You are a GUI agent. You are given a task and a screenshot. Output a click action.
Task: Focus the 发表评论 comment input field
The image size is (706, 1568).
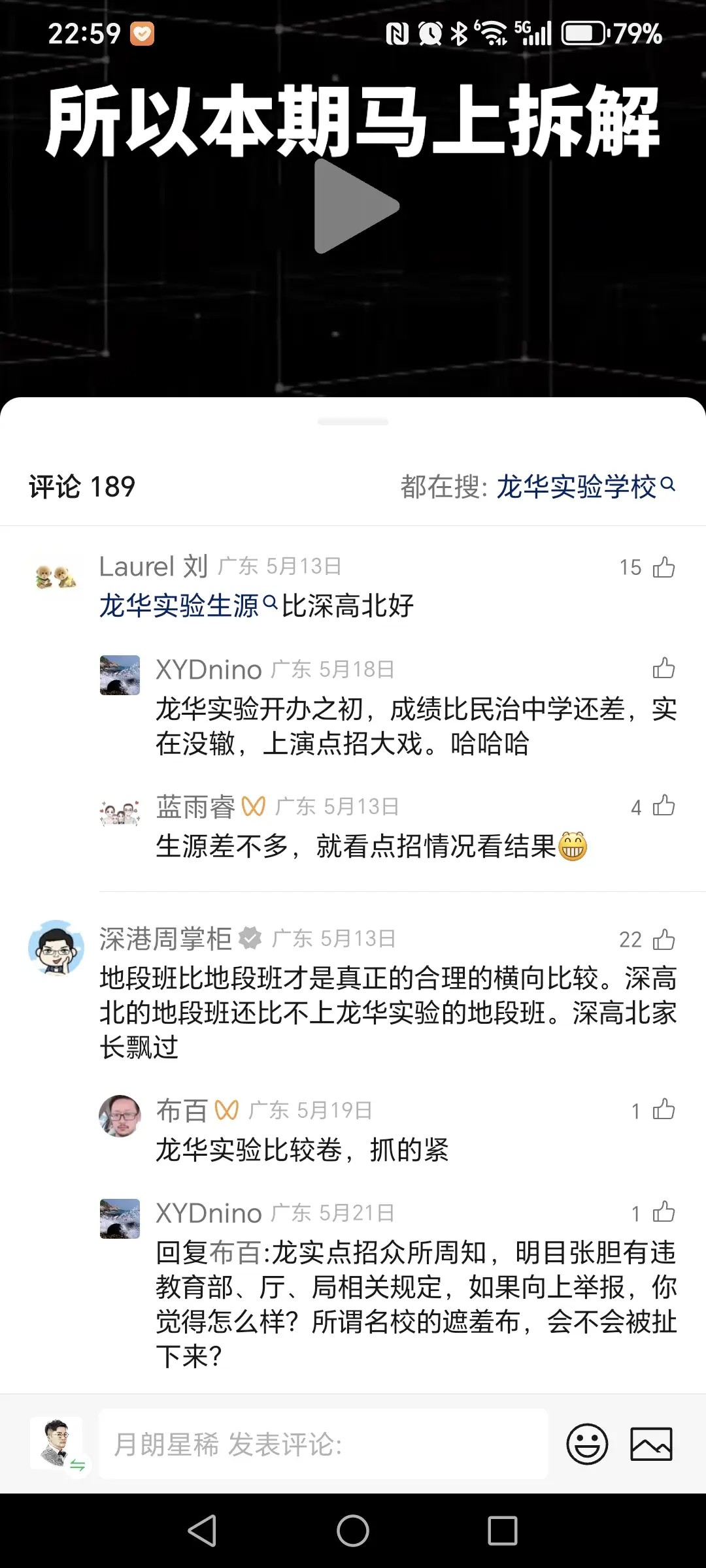(x=324, y=1444)
